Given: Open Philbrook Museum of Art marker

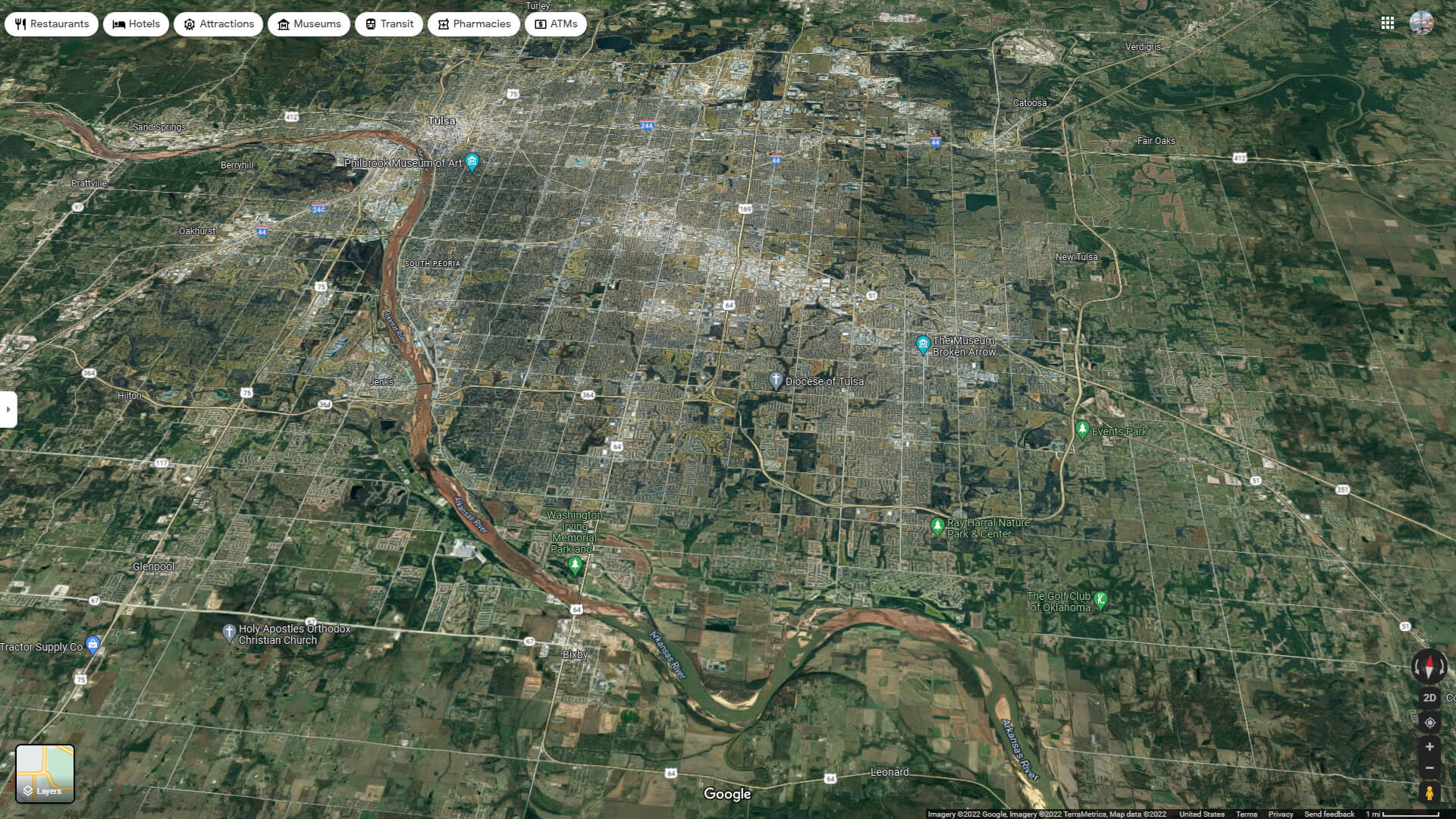Looking at the screenshot, I should [472, 162].
